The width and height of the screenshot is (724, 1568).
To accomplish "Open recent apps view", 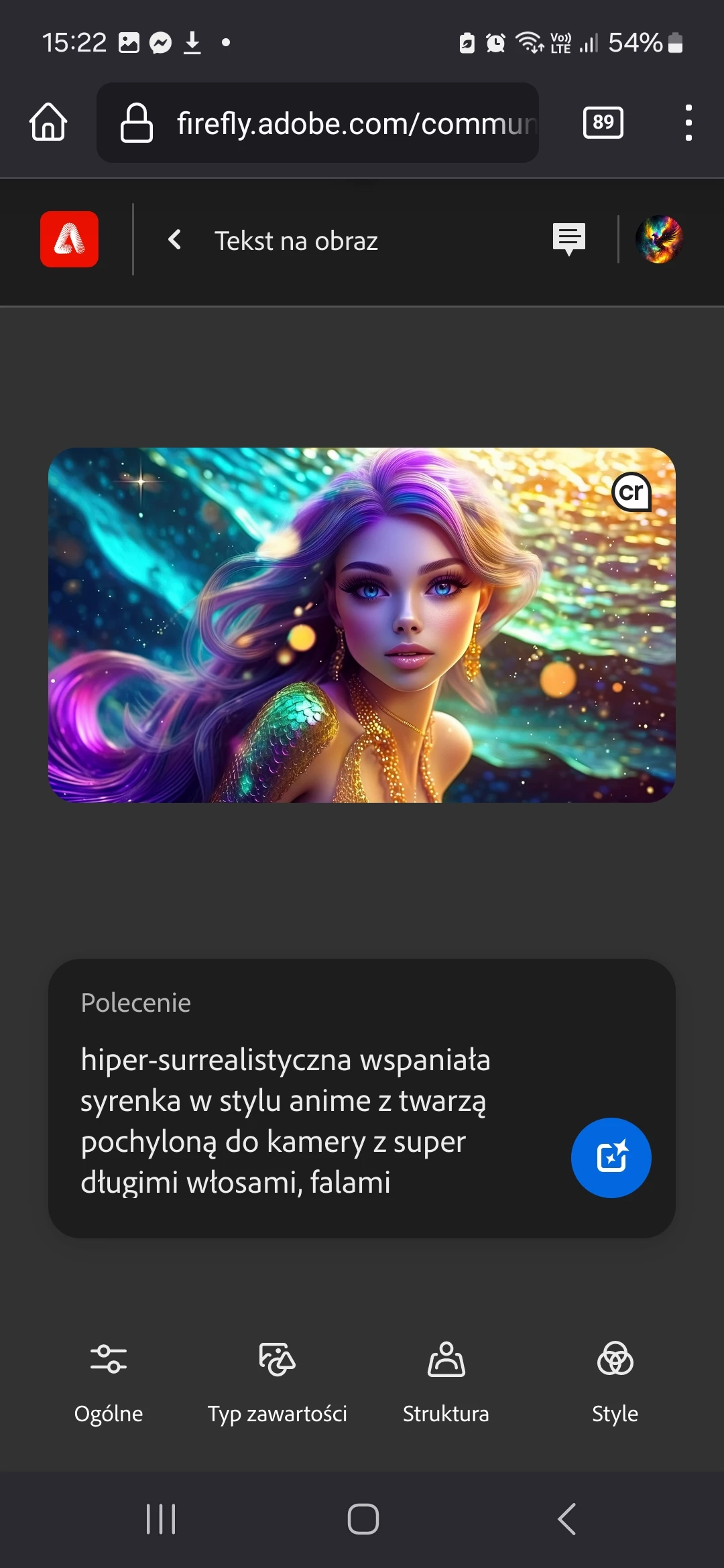I will point(161,1519).
